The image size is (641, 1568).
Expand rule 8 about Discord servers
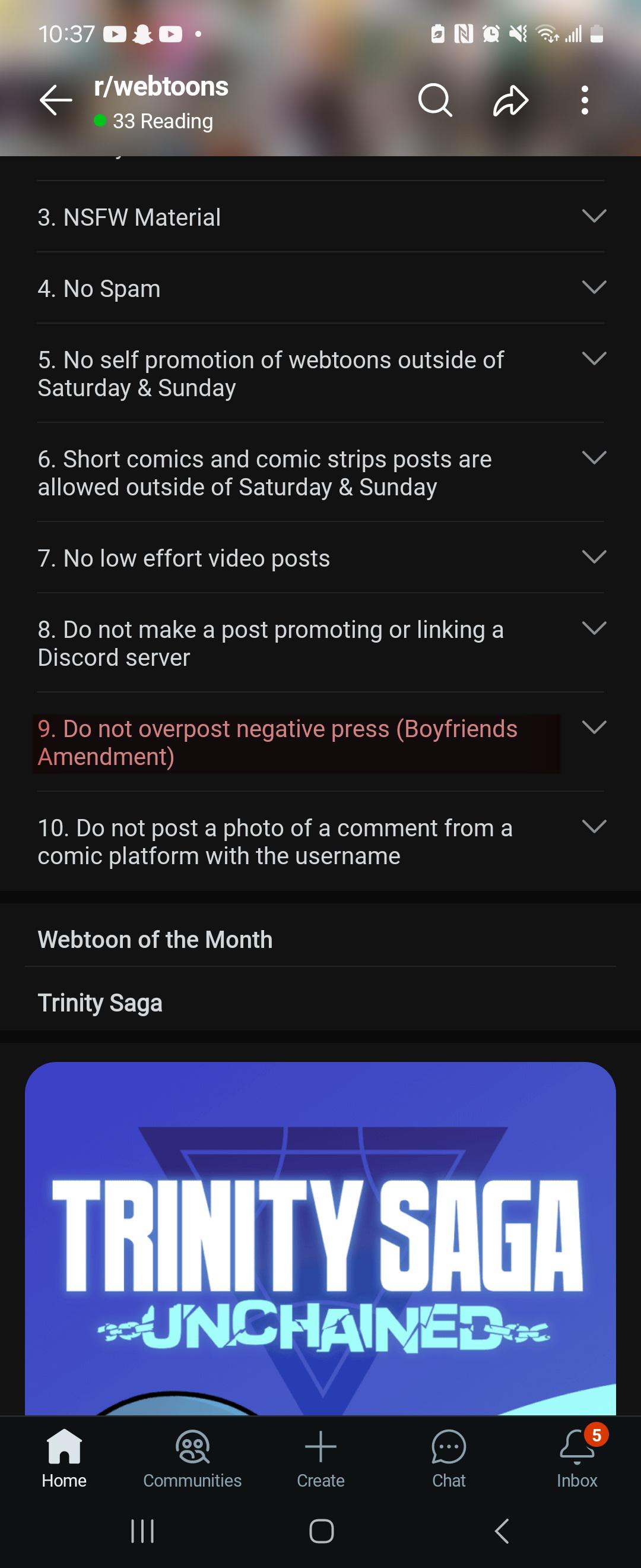click(594, 628)
